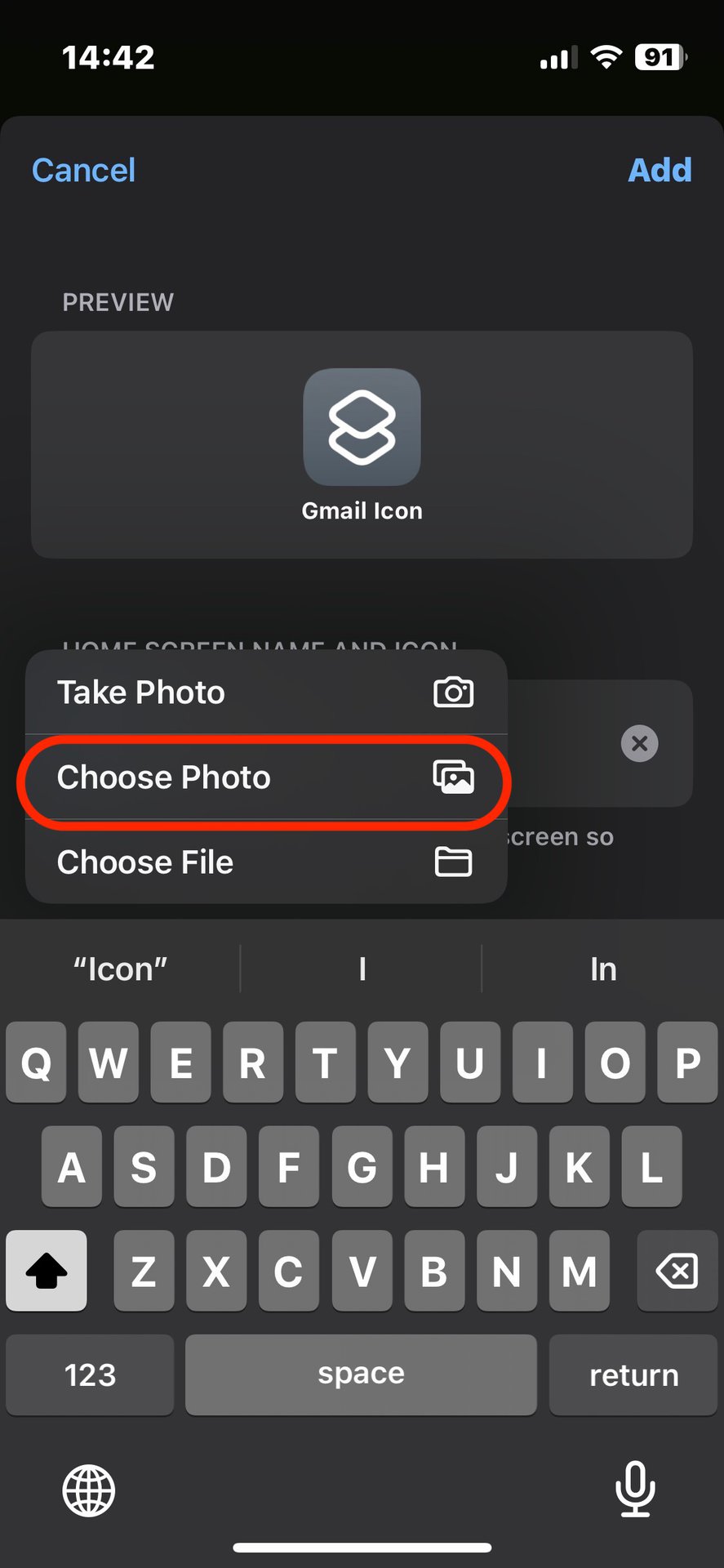Switch keyboard language with globe icon
Image resolution: width=724 pixels, height=1568 pixels.
[89, 1490]
